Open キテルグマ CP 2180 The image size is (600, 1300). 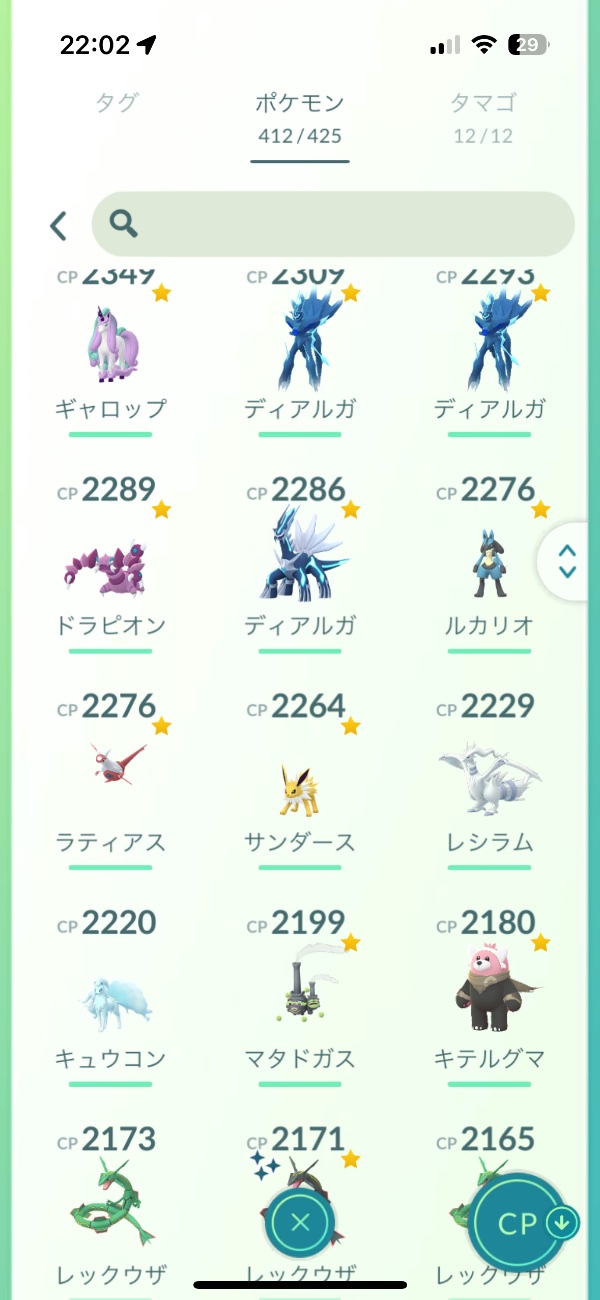(490, 998)
